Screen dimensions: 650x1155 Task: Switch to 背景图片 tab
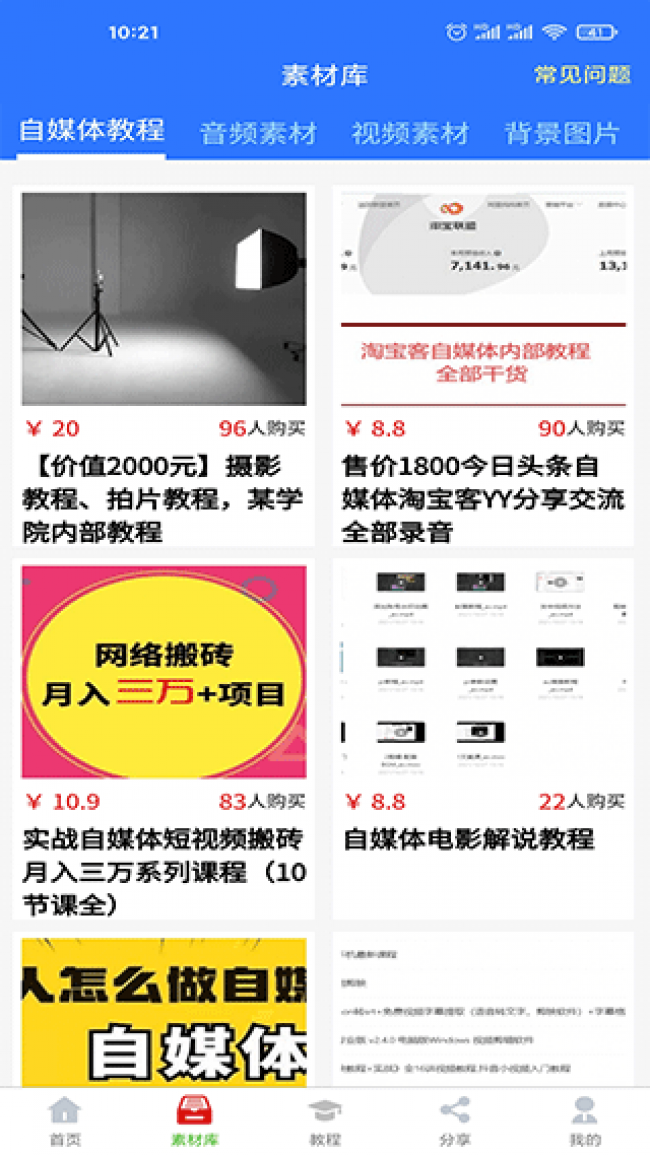pyautogui.click(x=561, y=133)
